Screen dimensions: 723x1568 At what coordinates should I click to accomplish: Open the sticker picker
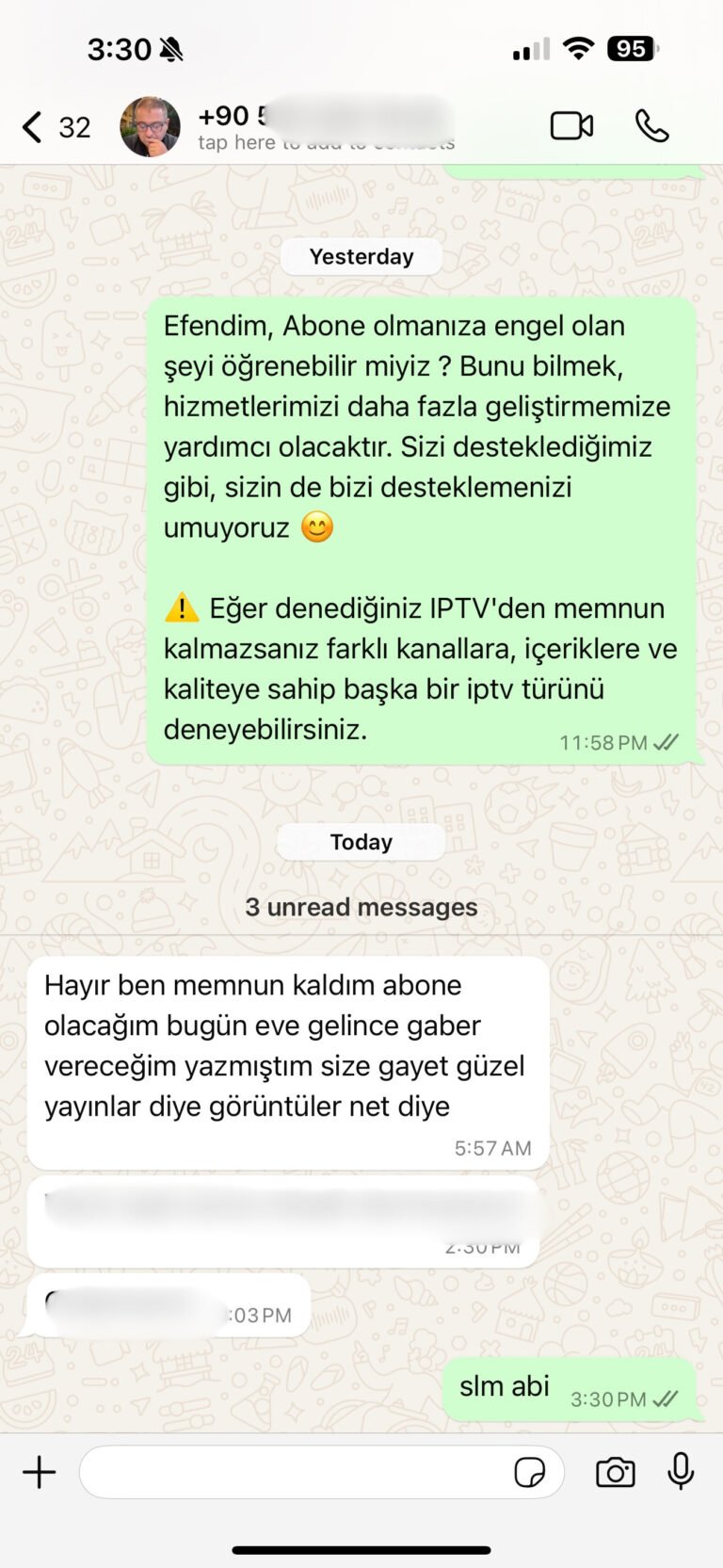pyautogui.click(x=529, y=1472)
